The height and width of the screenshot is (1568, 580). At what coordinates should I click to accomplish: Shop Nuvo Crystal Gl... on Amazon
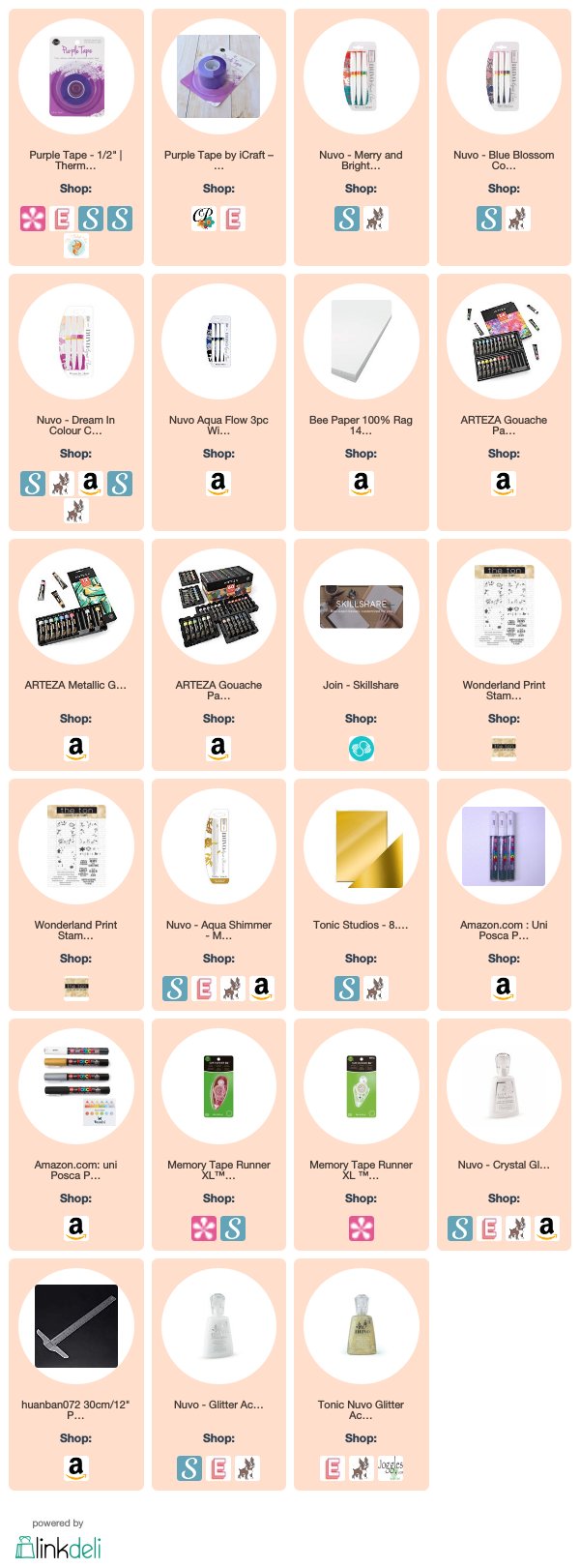tap(547, 1228)
